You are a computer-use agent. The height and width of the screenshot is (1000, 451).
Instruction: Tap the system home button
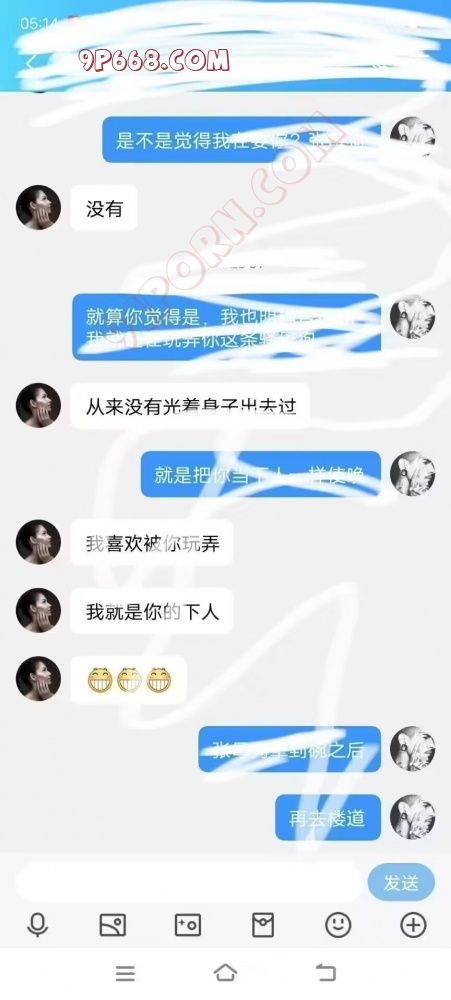[225, 973]
